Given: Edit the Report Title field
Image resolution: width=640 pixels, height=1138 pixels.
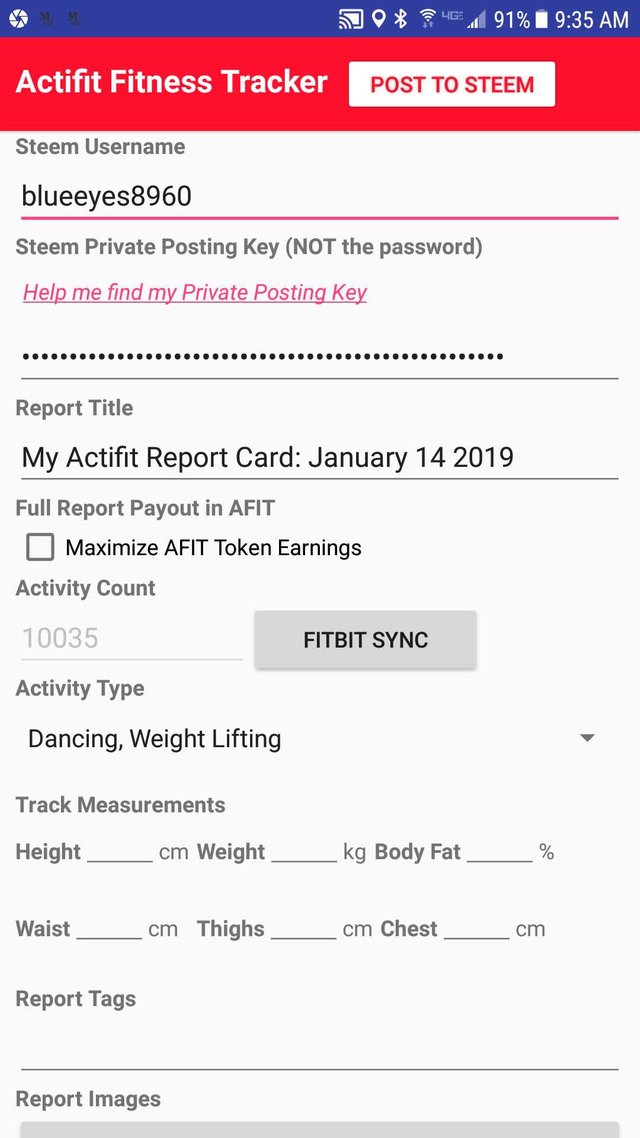Looking at the screenshot, I should click(319, 457).
